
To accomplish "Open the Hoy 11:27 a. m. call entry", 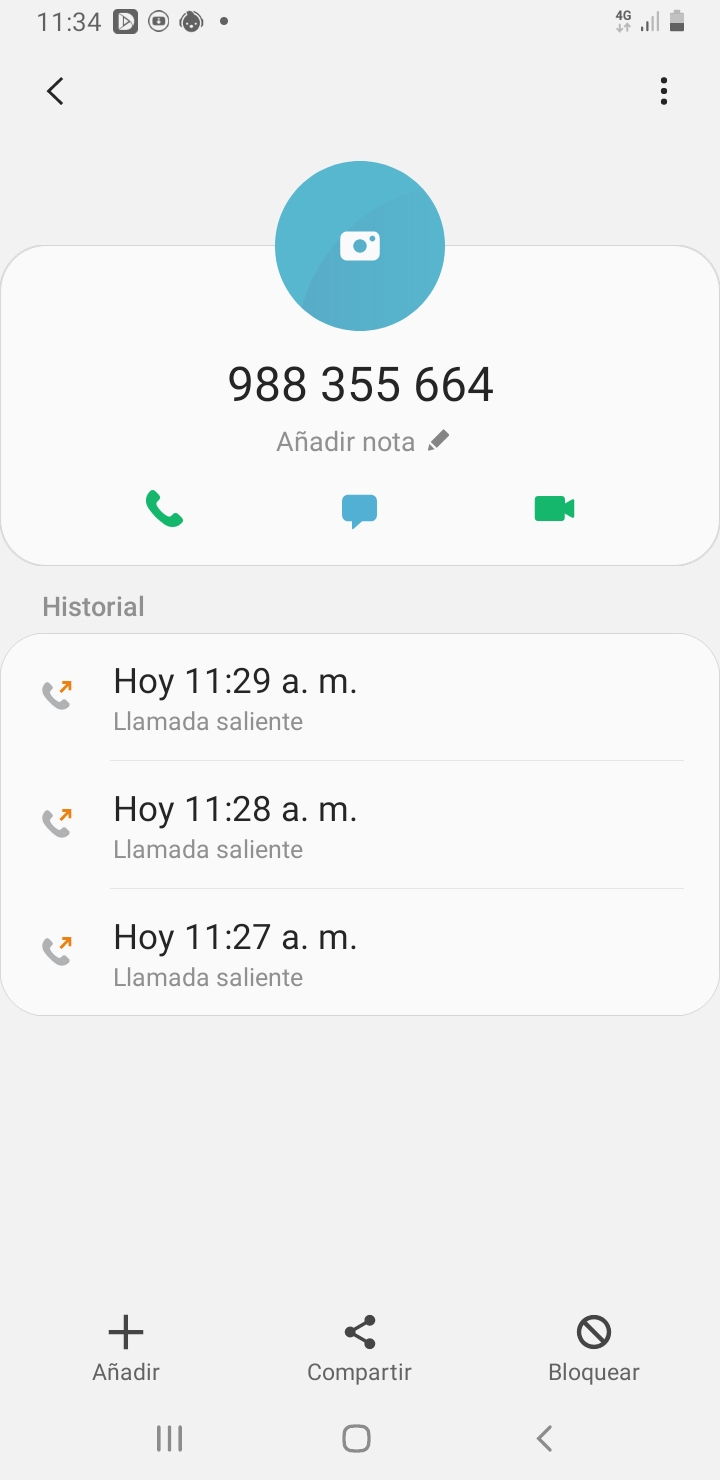I will pyautogui.click(x=360, y=953).
